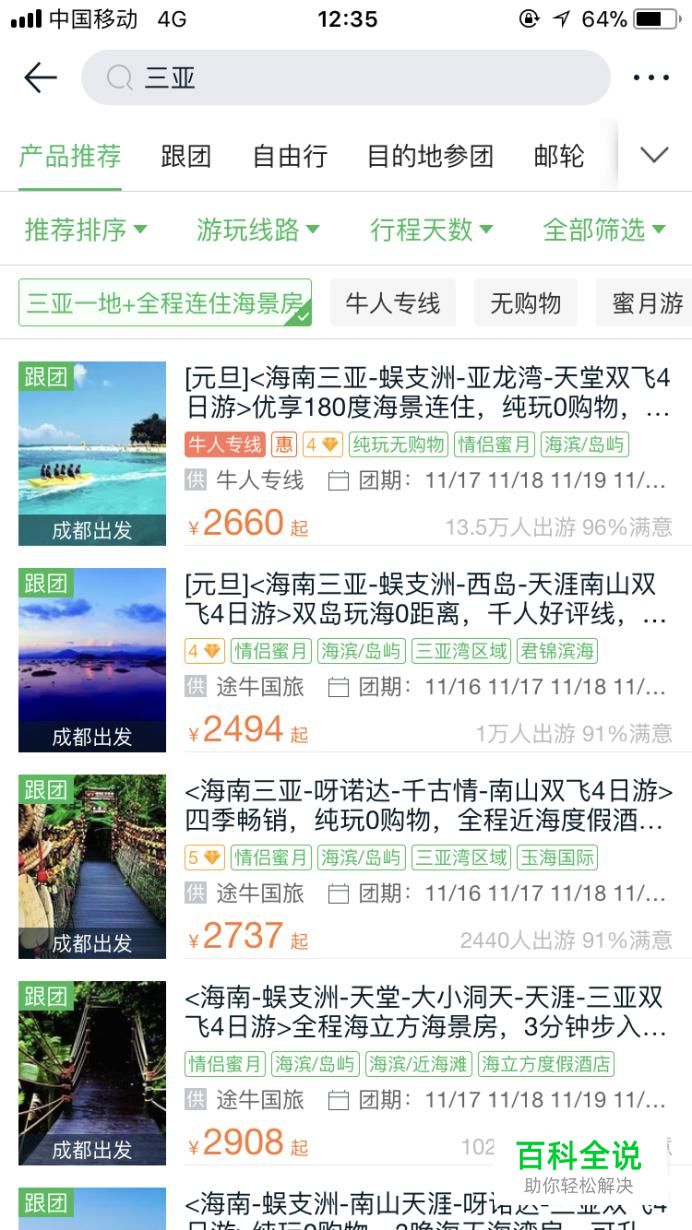The height and width of the screenshot is (1230, 692).
Task: Switch to the 跟团 tab
Action: (x=186, y=156)
